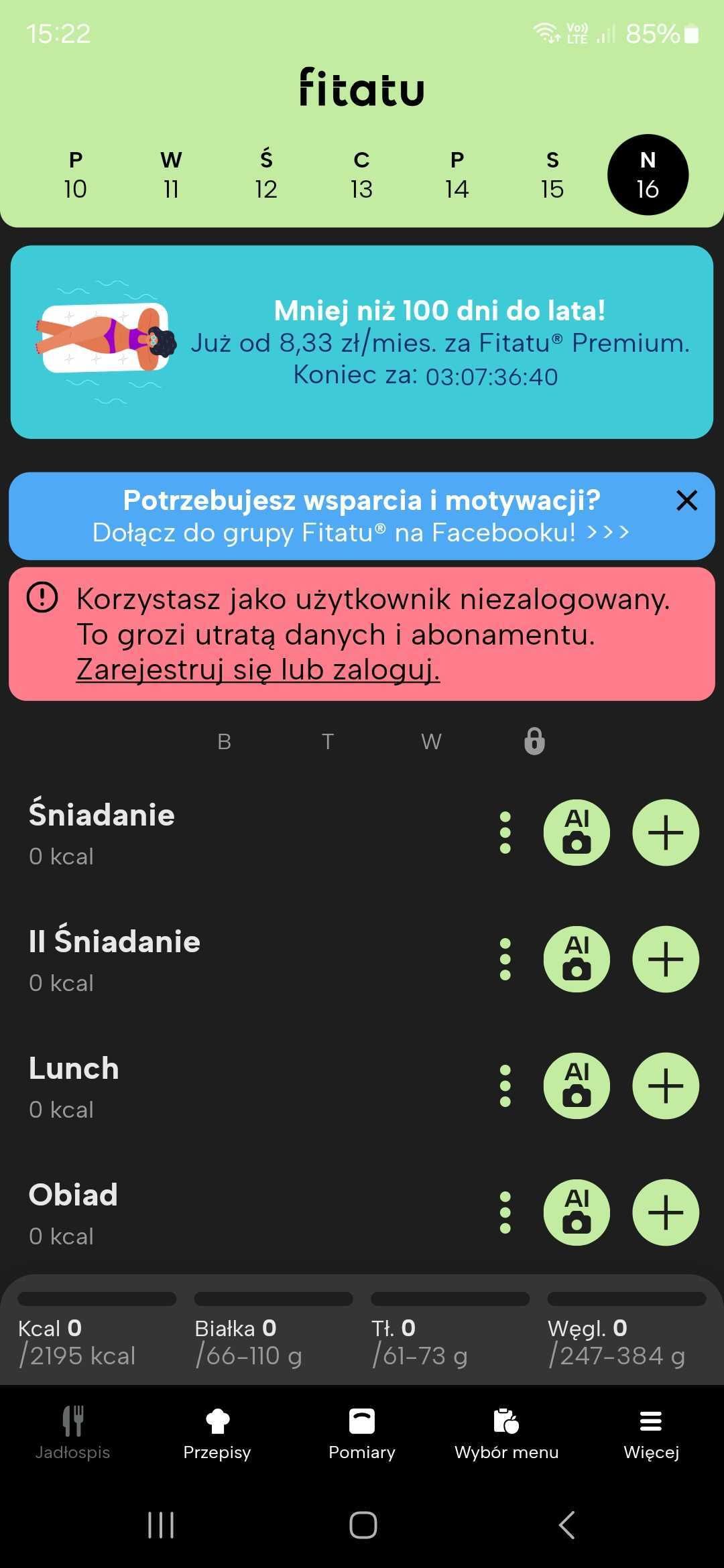The width and height of the screenshot is (724, 1568).
Task: Open Wybór menu from bottom navigation
Action: 507,1434
